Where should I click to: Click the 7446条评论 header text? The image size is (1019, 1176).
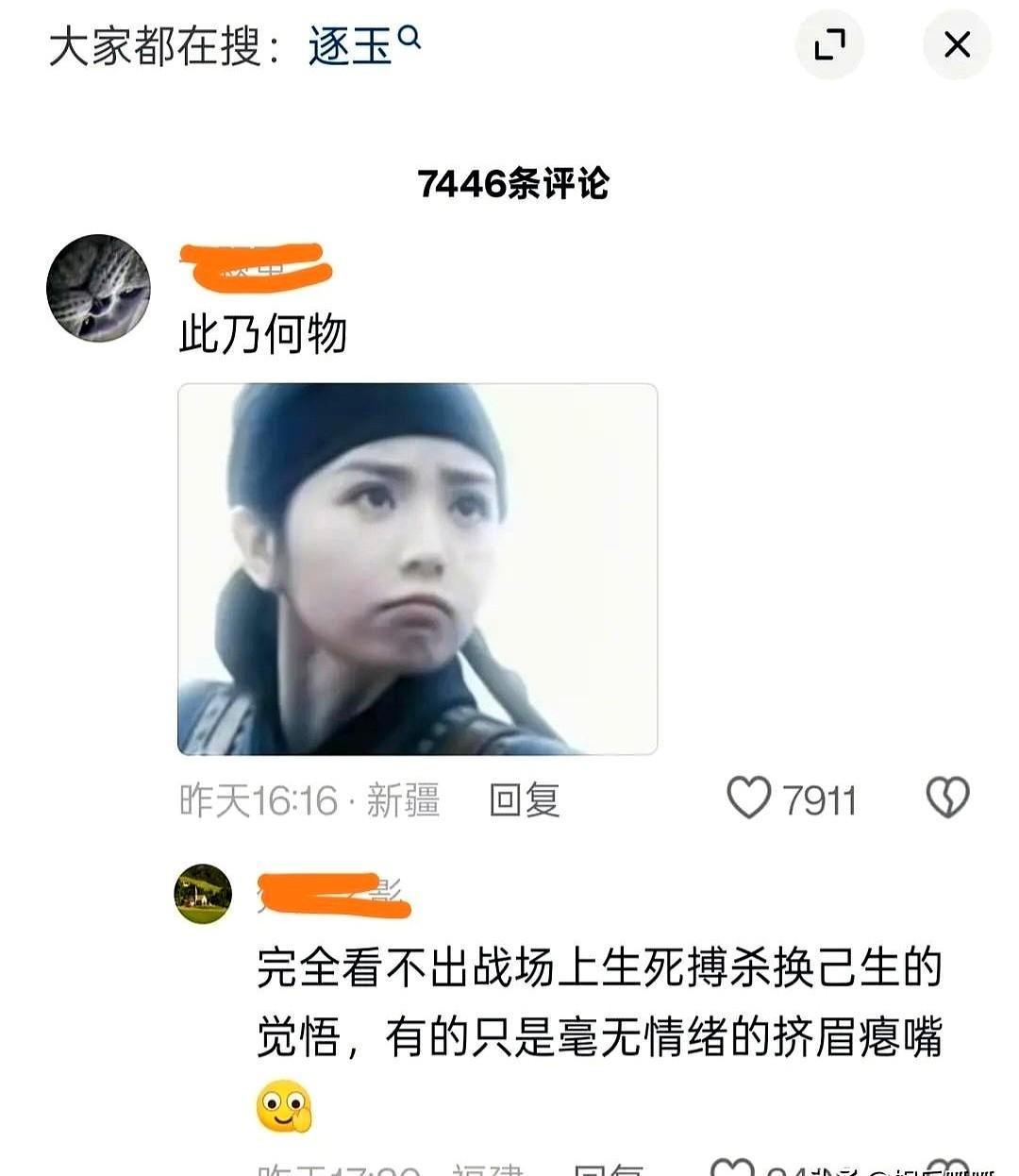[x=514, y=184]
